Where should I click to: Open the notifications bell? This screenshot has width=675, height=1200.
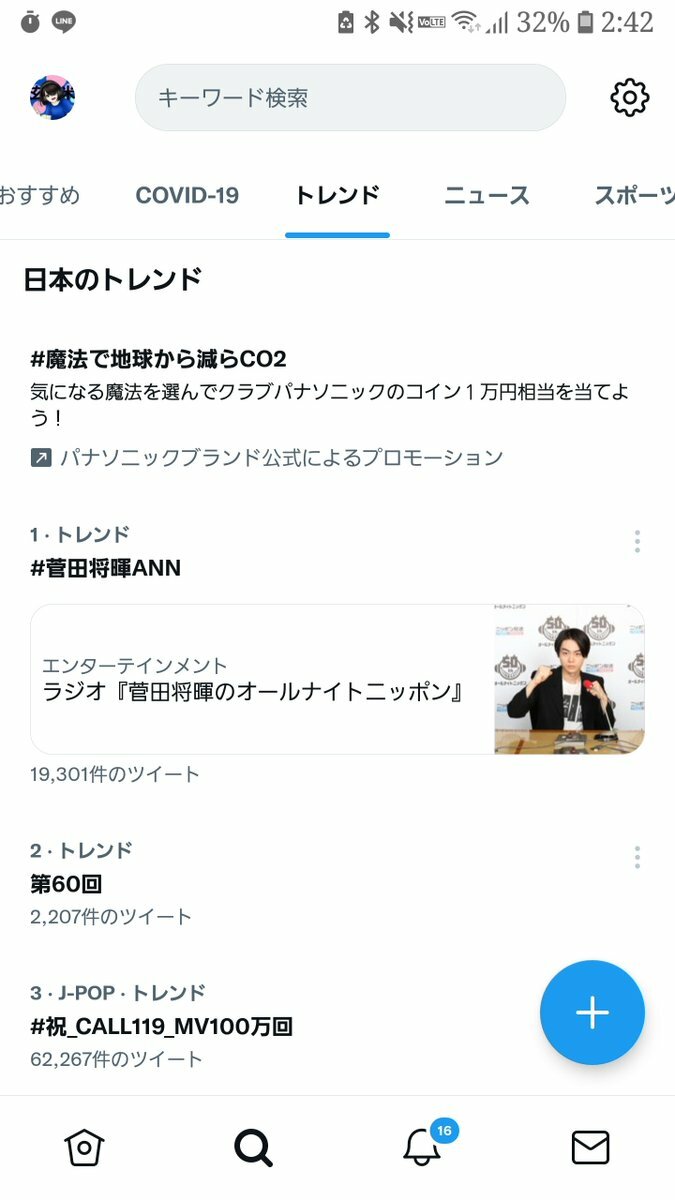point(423,1147)
